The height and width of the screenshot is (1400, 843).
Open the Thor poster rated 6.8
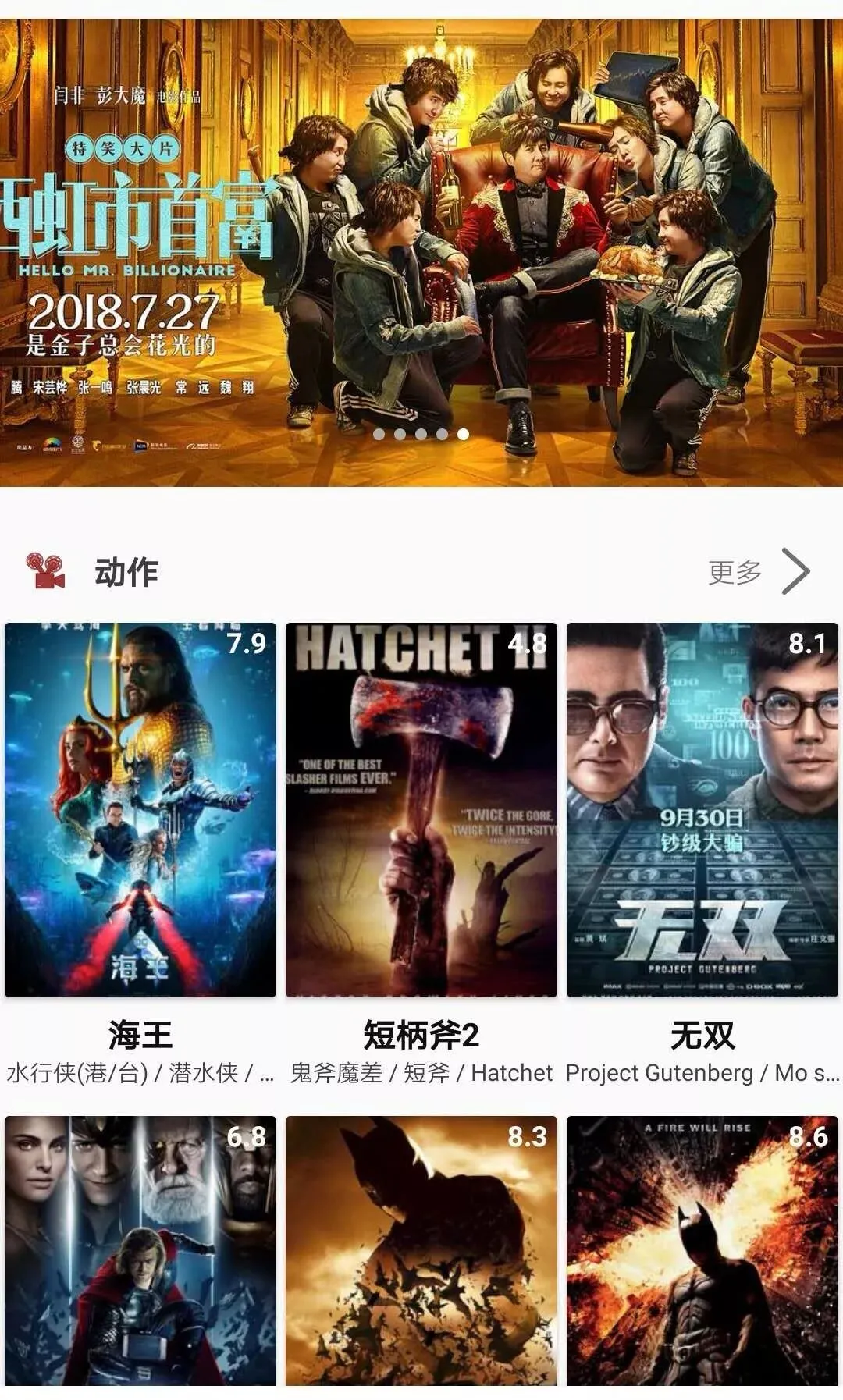(140, 1251)
